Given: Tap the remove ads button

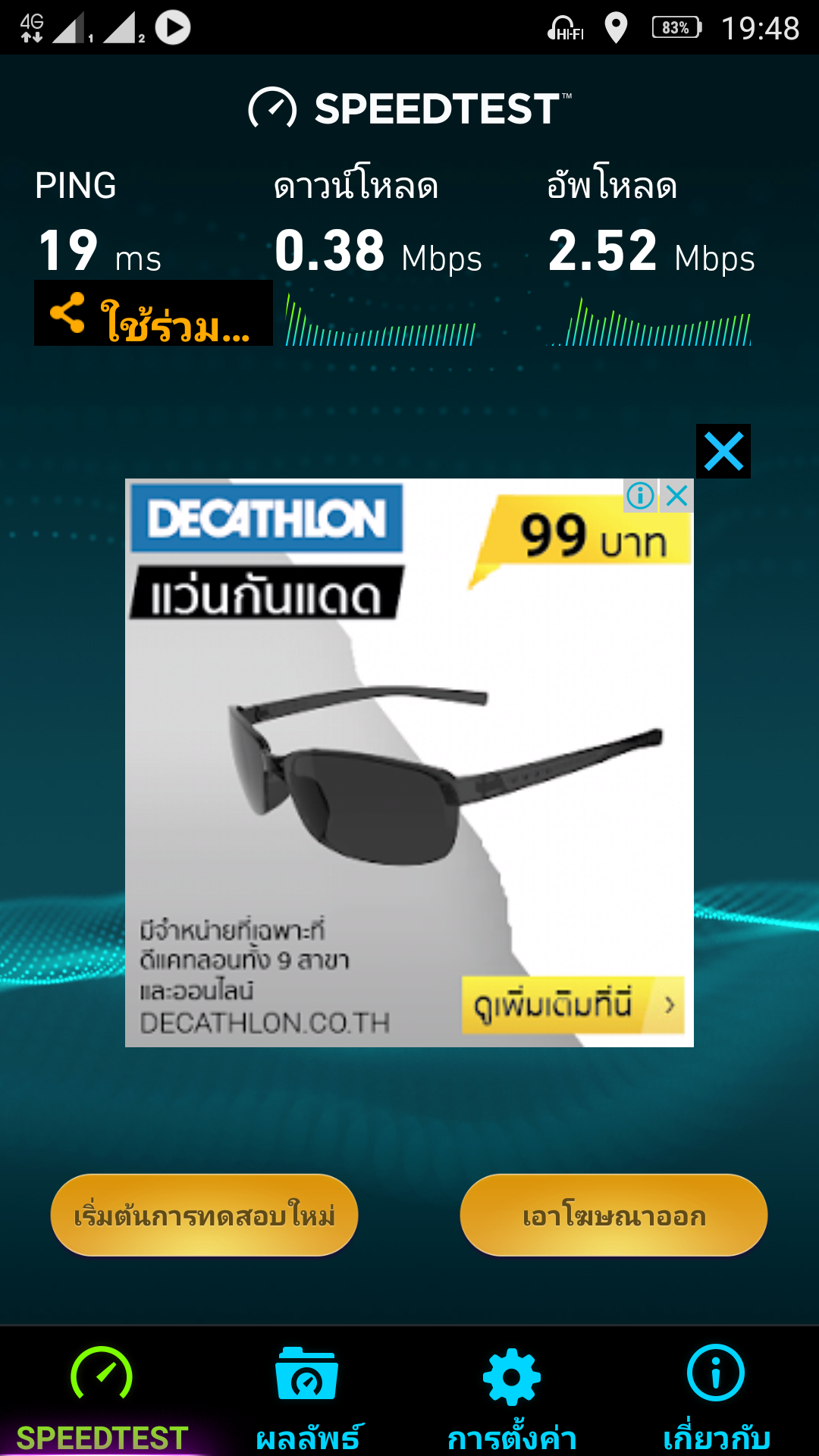Looking at the screenshot, I should pyautogui.click(x=613, y=1216).
